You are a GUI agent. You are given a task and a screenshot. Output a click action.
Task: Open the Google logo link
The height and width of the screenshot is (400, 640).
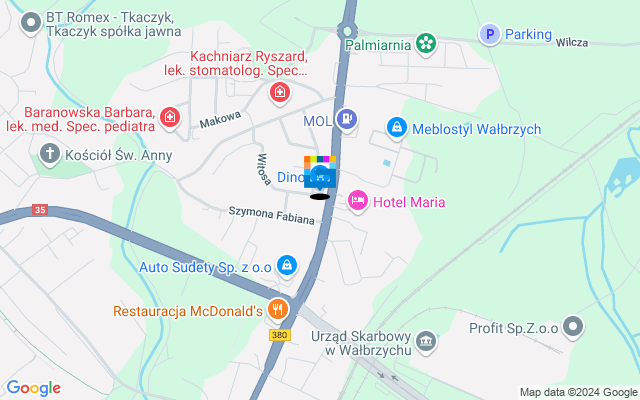33,388
